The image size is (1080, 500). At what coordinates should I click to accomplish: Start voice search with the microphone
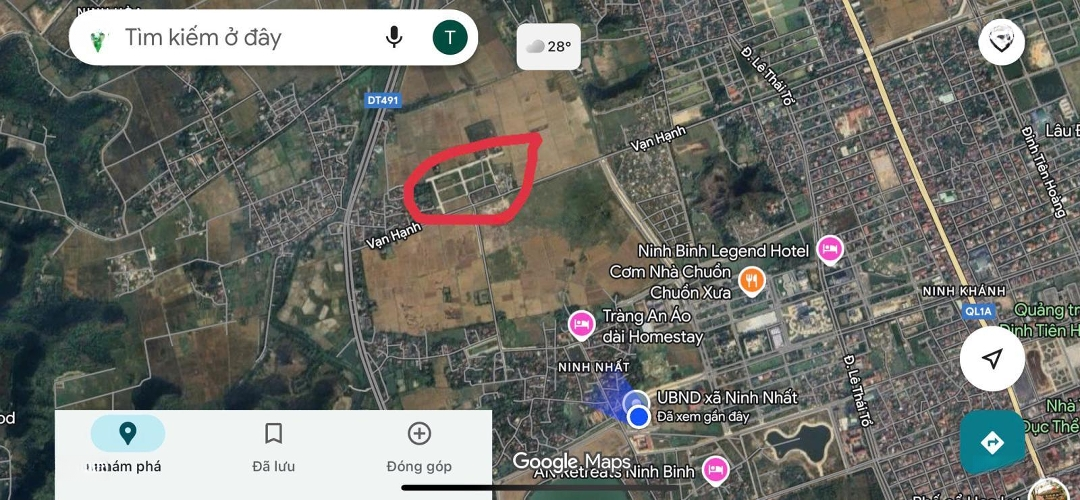tap(394, 38)
